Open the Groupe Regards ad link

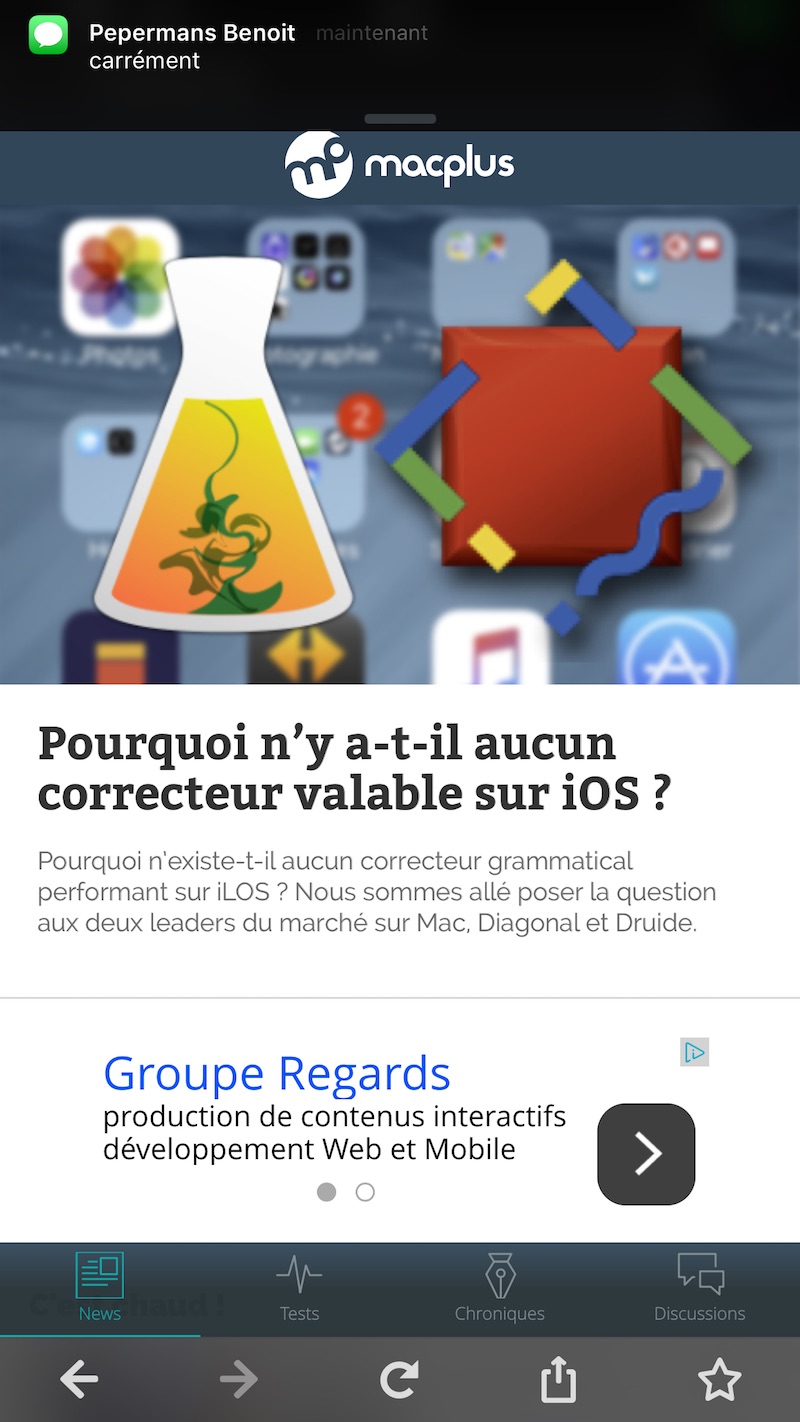coord(277,1073)
